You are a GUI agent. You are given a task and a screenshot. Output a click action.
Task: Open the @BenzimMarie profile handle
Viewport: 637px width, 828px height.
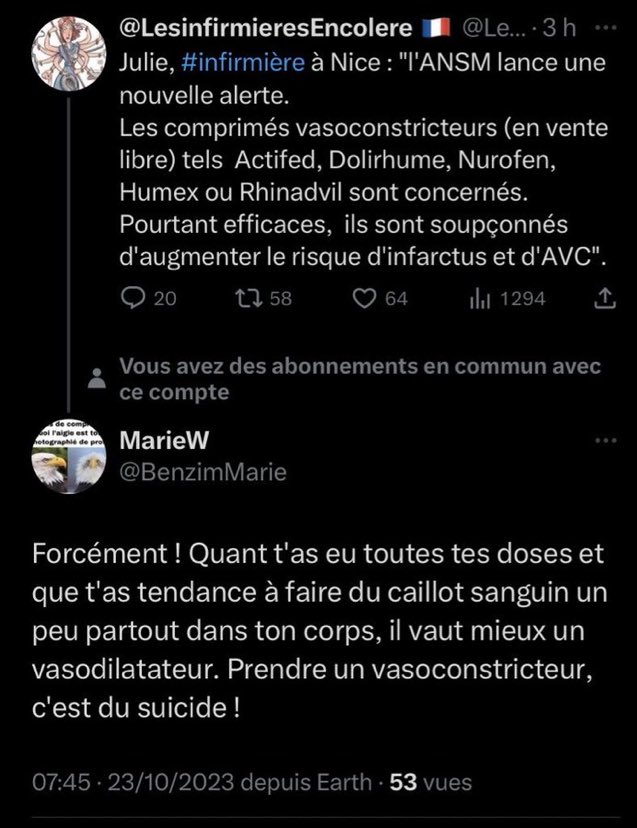click(x=202, y=471)
